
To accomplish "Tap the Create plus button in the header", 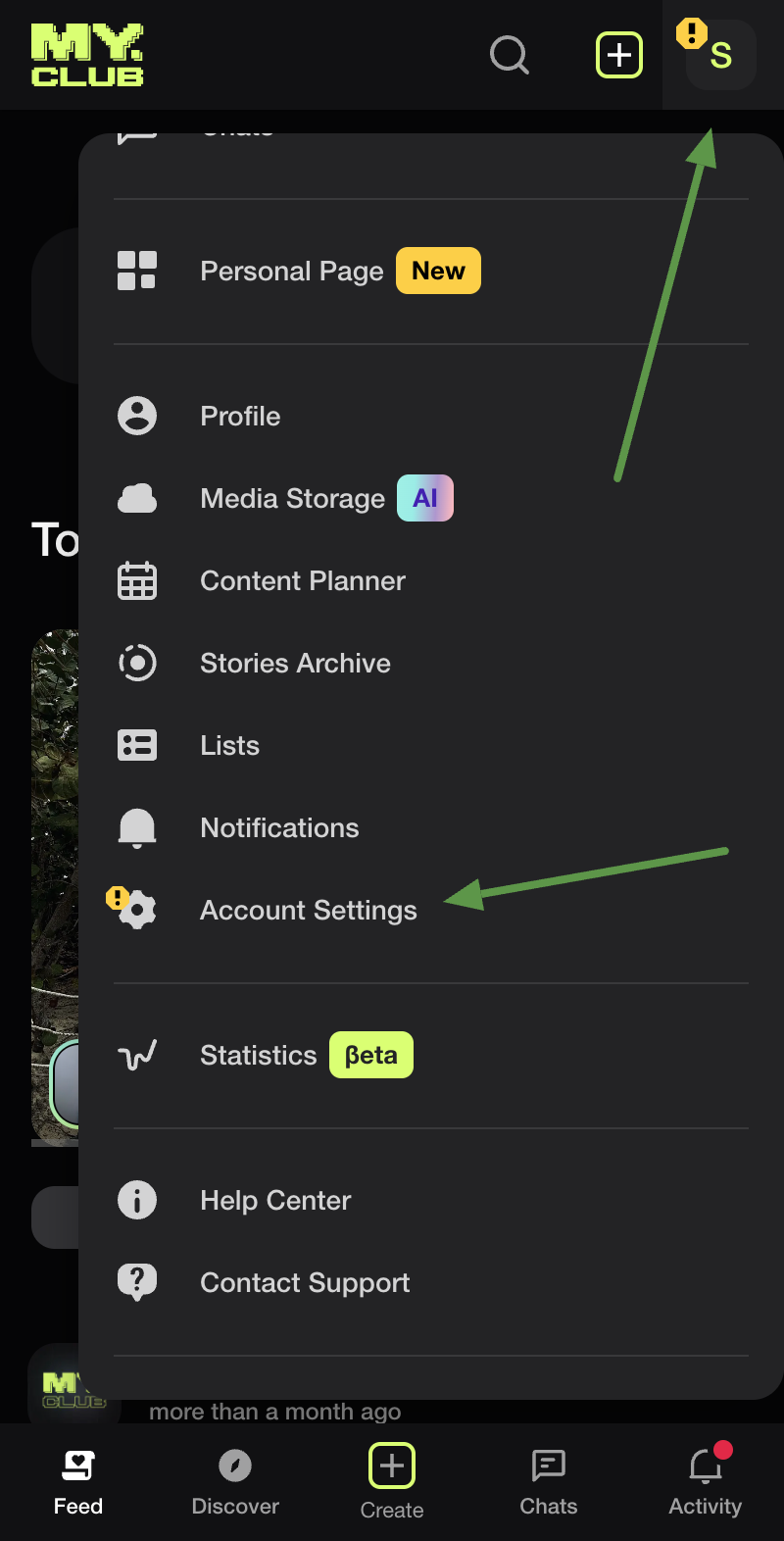I will click(618, 56).
